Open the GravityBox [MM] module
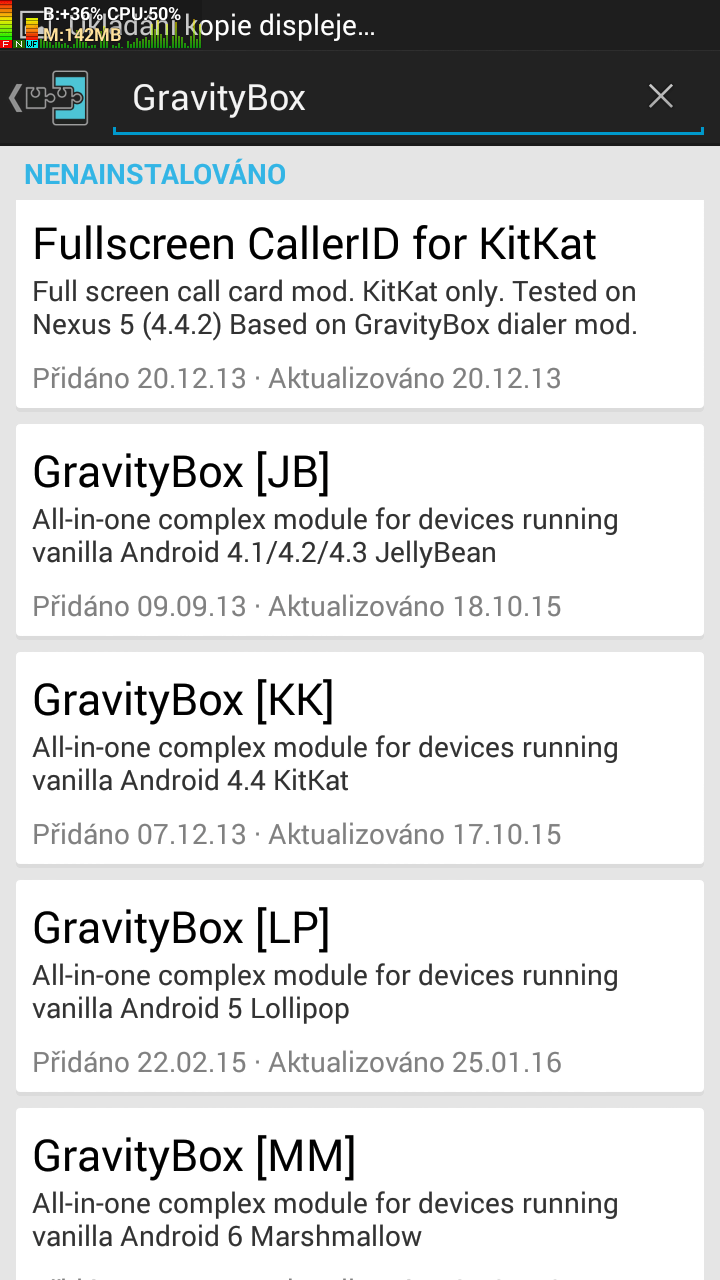Screen dimensions: 720x1280 click(x=360, y=1194)
